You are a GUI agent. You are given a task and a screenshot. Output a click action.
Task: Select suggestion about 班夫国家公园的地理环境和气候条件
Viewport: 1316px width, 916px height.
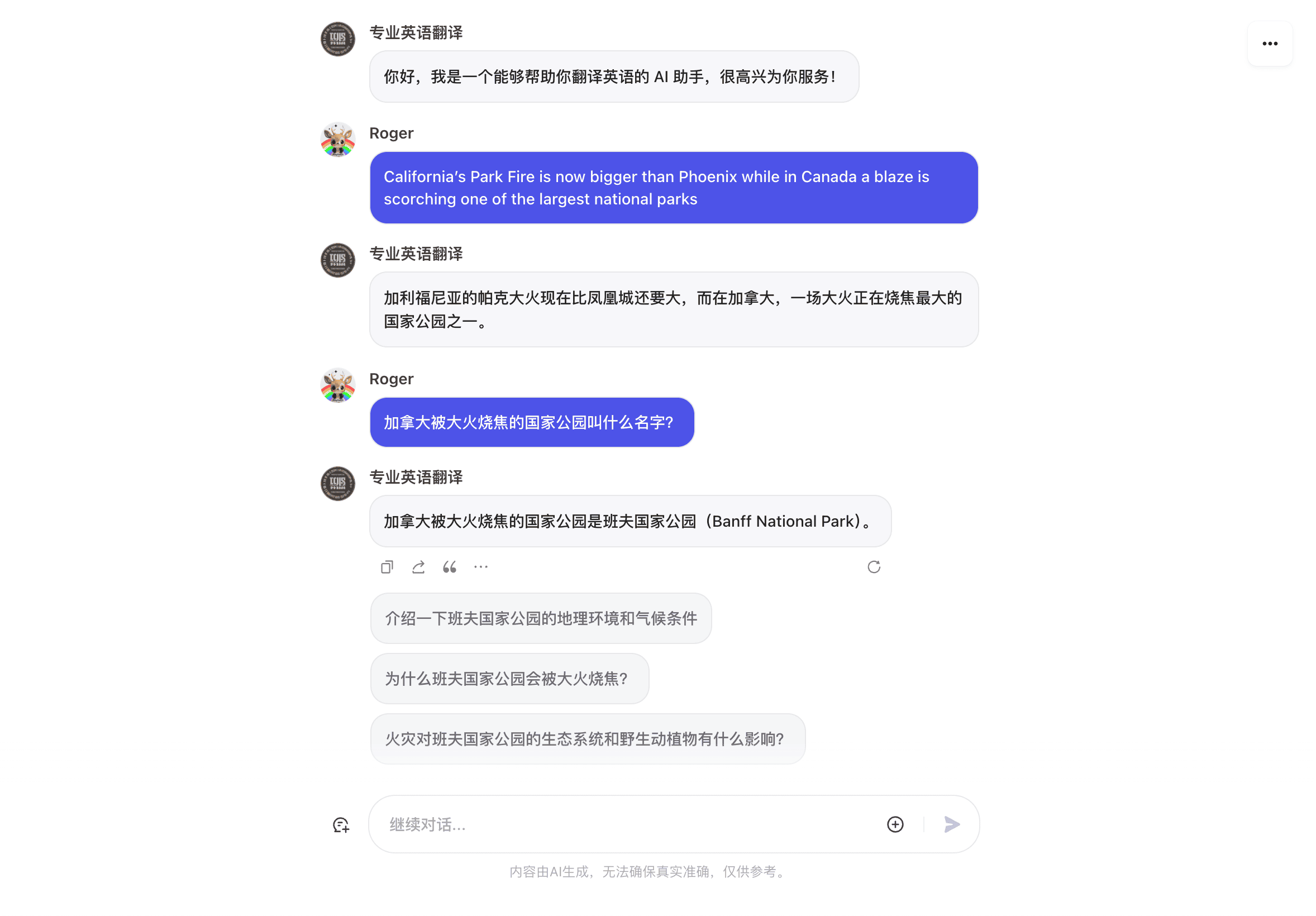point(541,618)
